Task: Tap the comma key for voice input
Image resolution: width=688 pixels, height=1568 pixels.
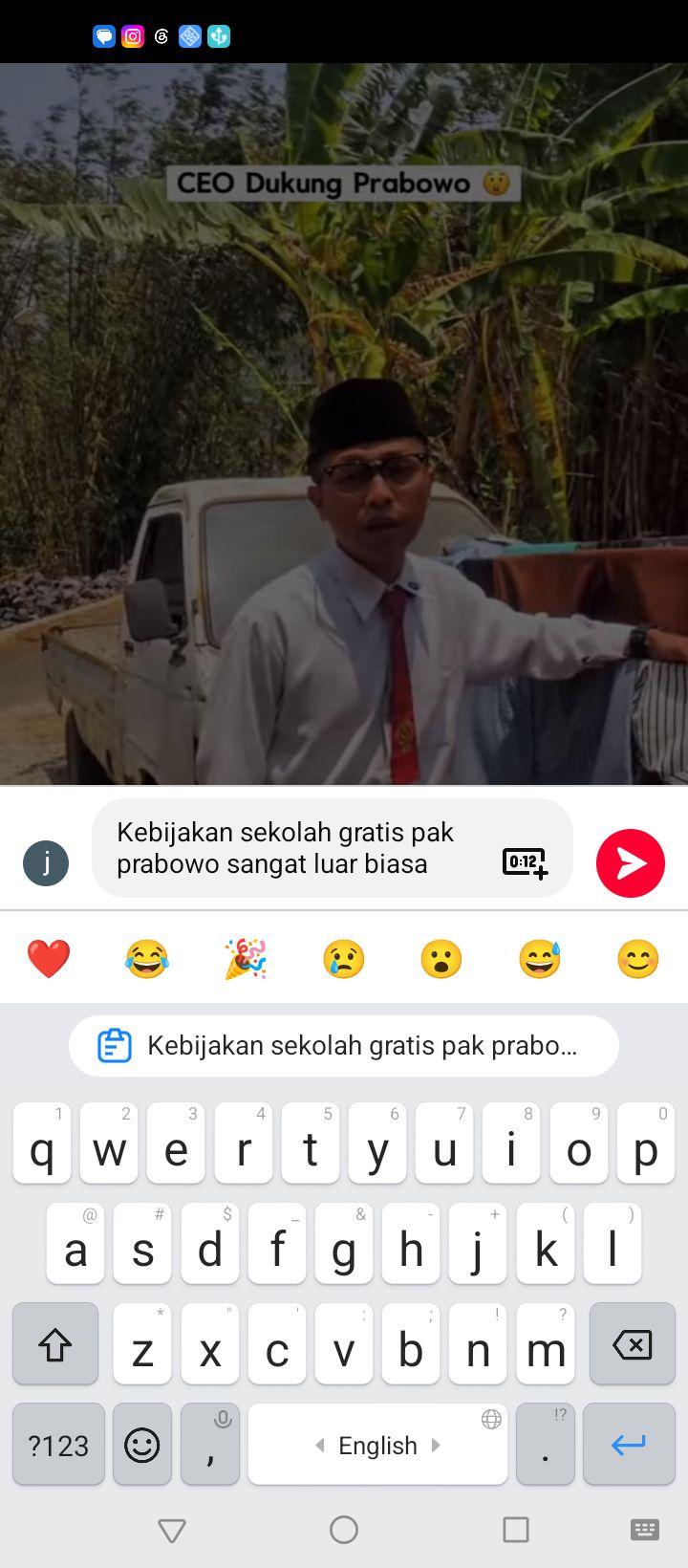Action: point(210,1445)
